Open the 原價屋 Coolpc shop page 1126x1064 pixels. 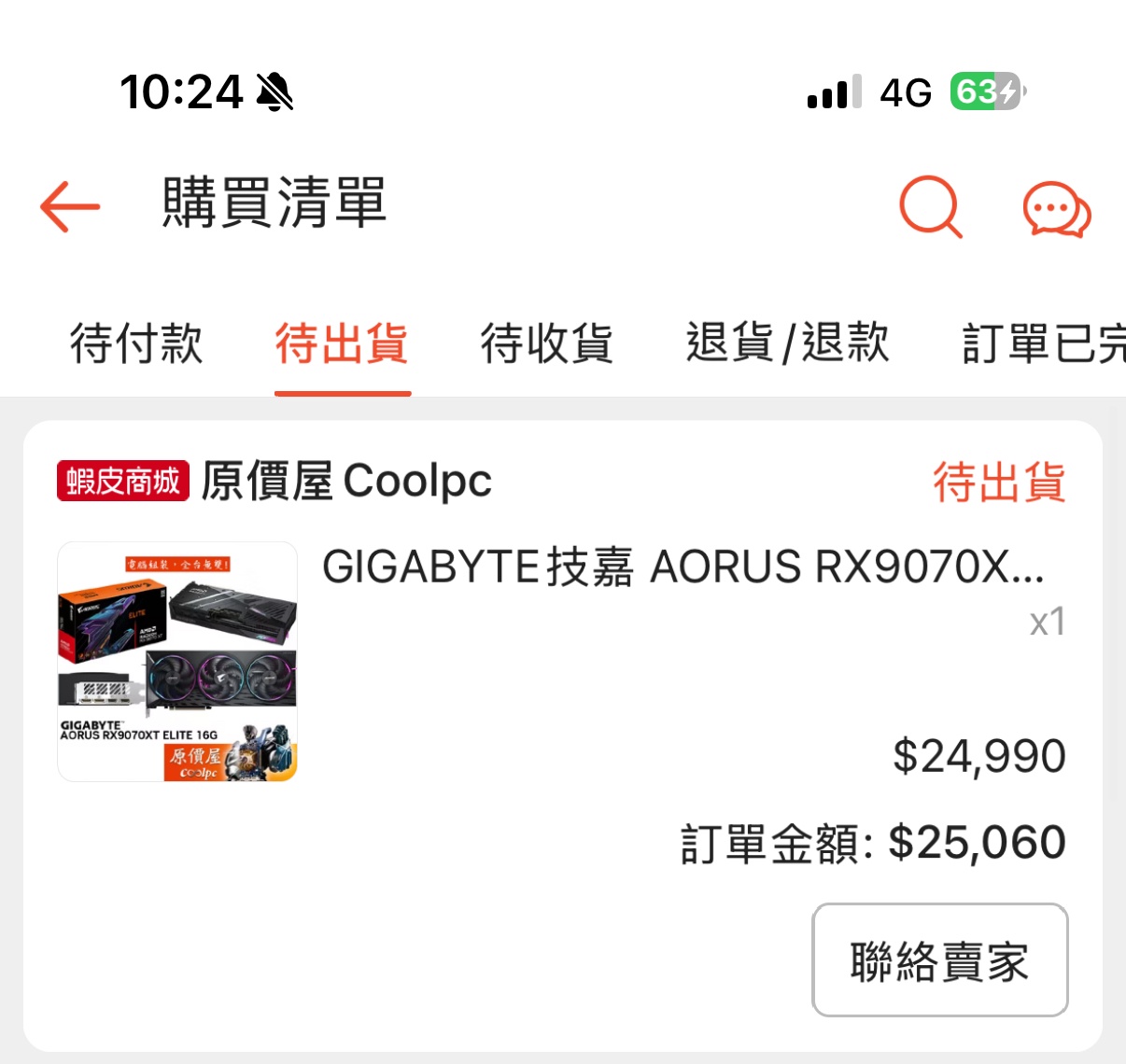pyautogui.click(x=345, y=482)
